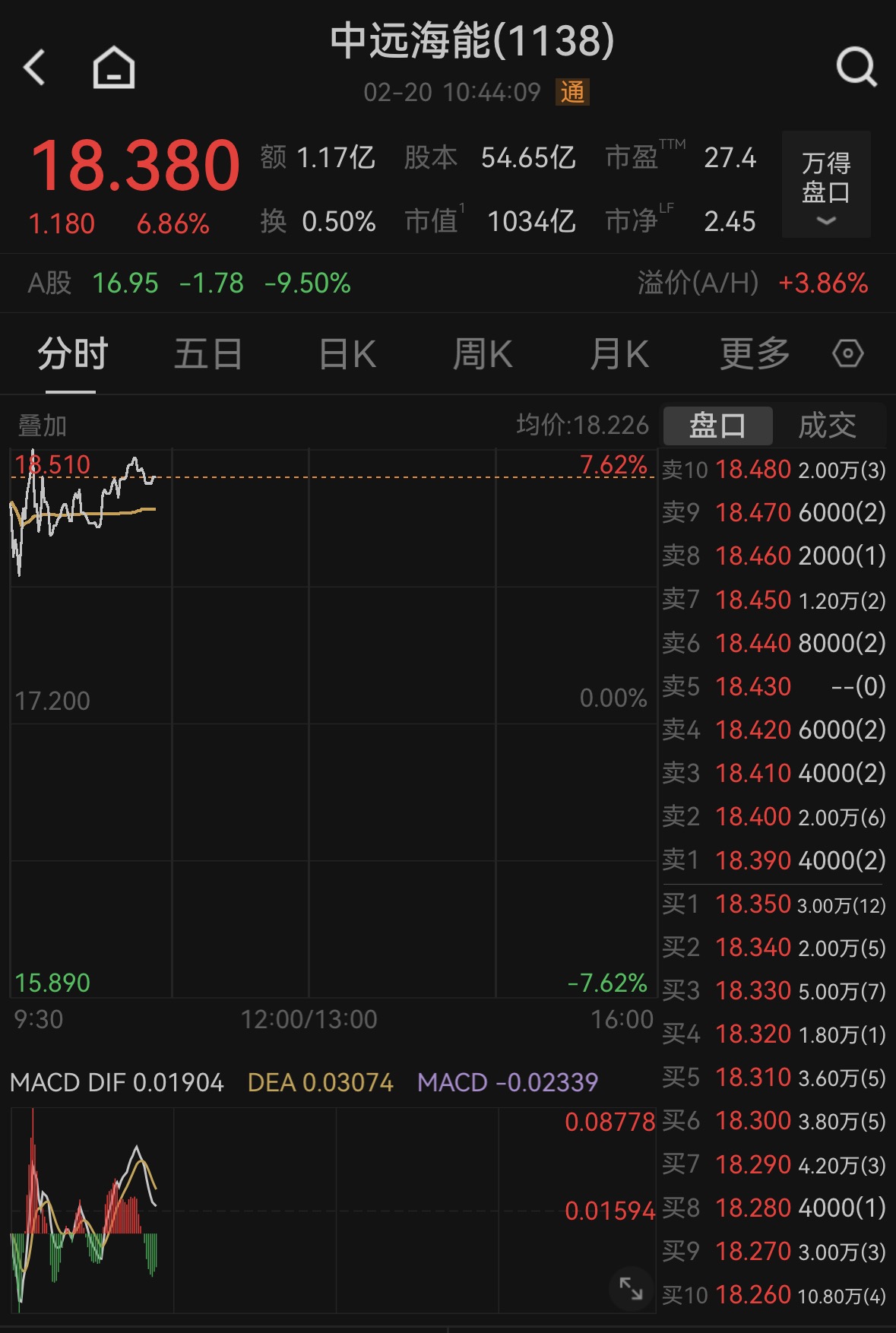Switch to the 月K tab
896x1333 pixels.
619,355
